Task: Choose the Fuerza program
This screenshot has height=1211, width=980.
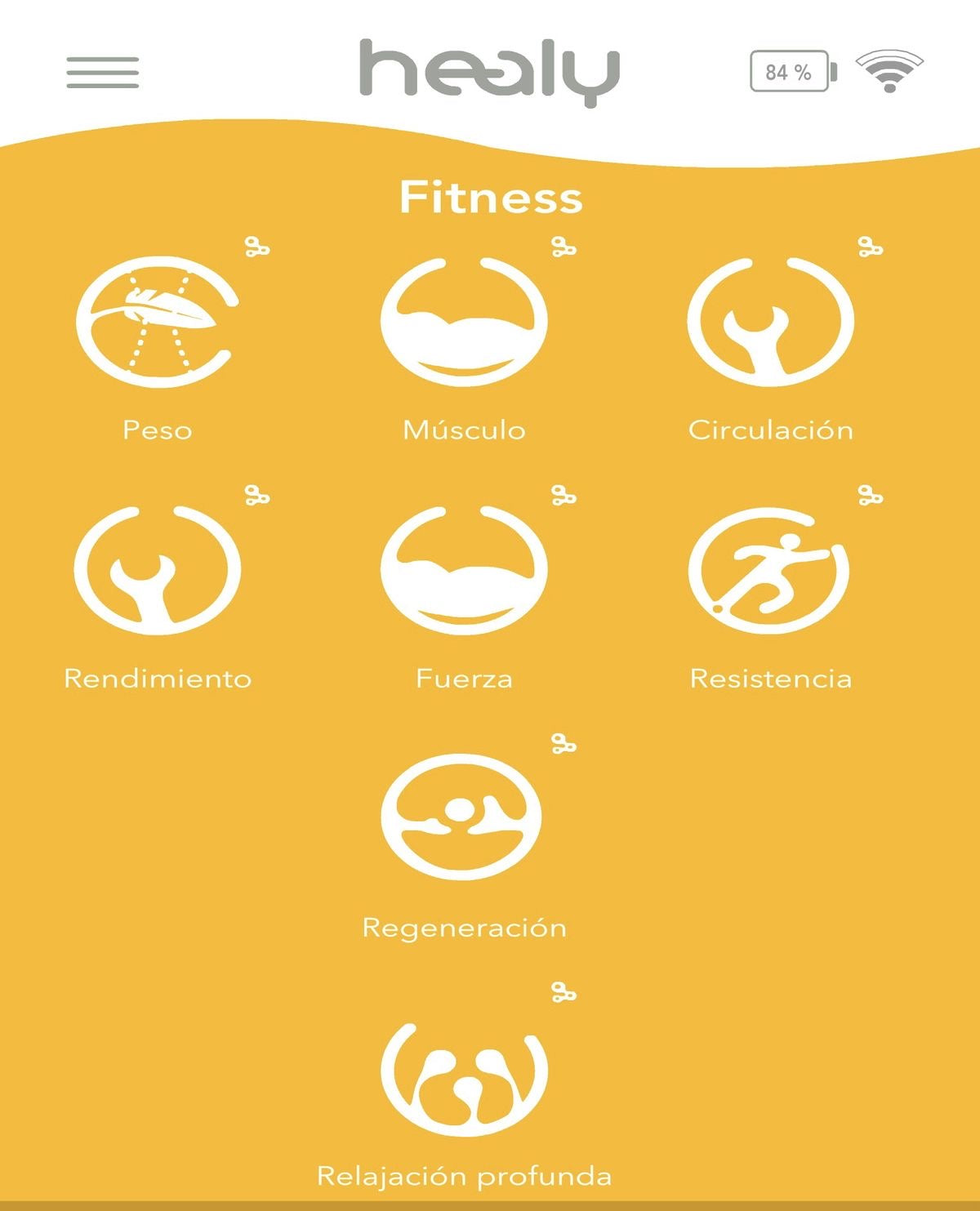Action: pyautogui.click(x=464, y=571)
